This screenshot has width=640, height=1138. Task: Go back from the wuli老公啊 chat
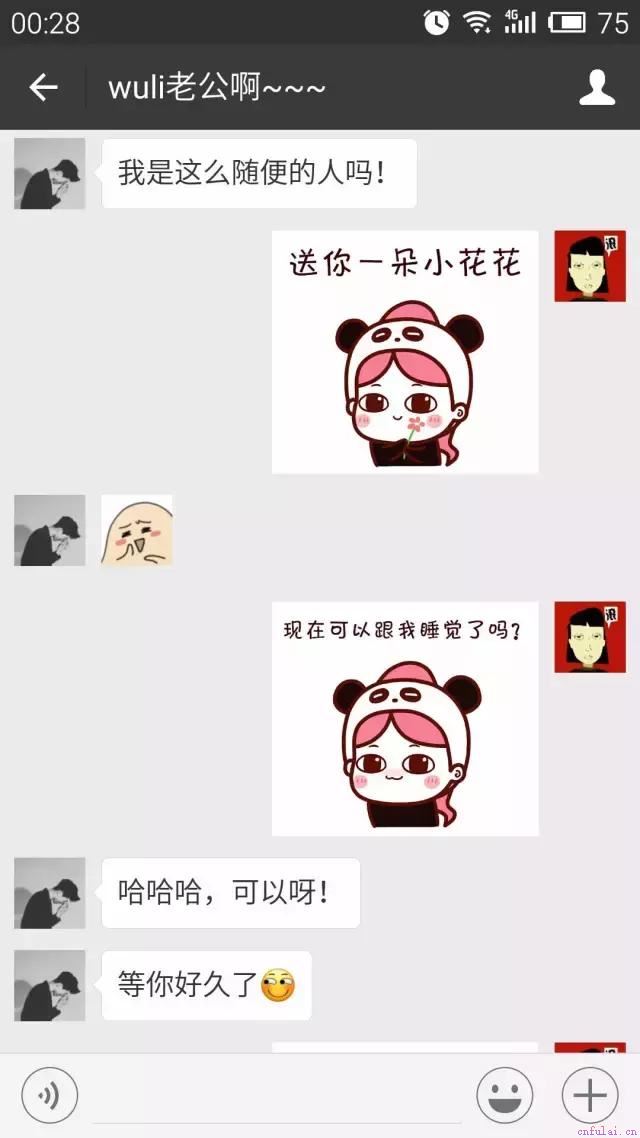click(x=43, y=88)
